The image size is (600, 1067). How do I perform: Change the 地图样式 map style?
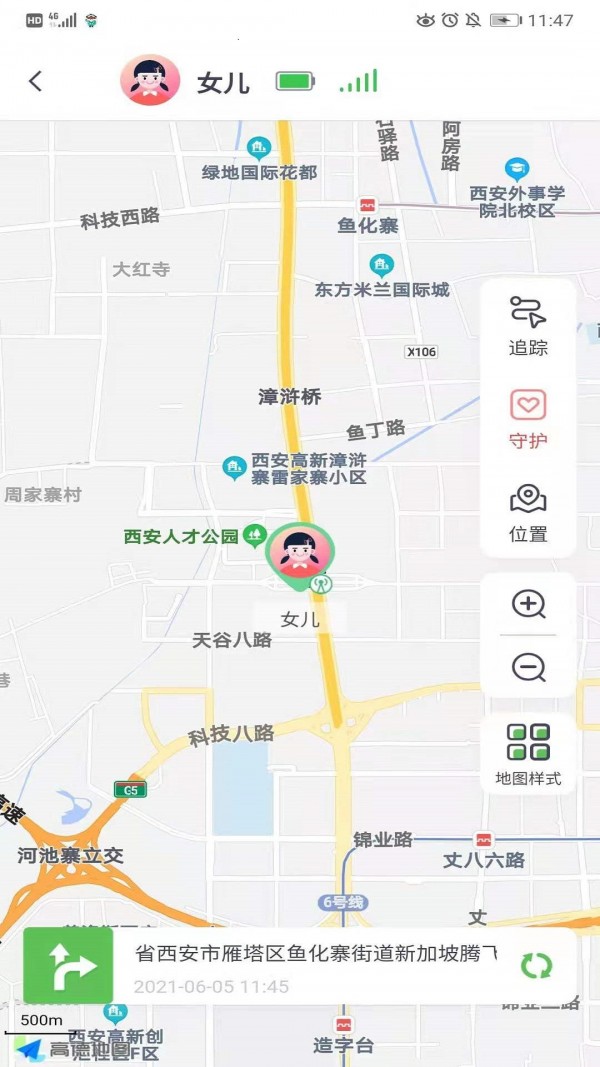point(528,754)
